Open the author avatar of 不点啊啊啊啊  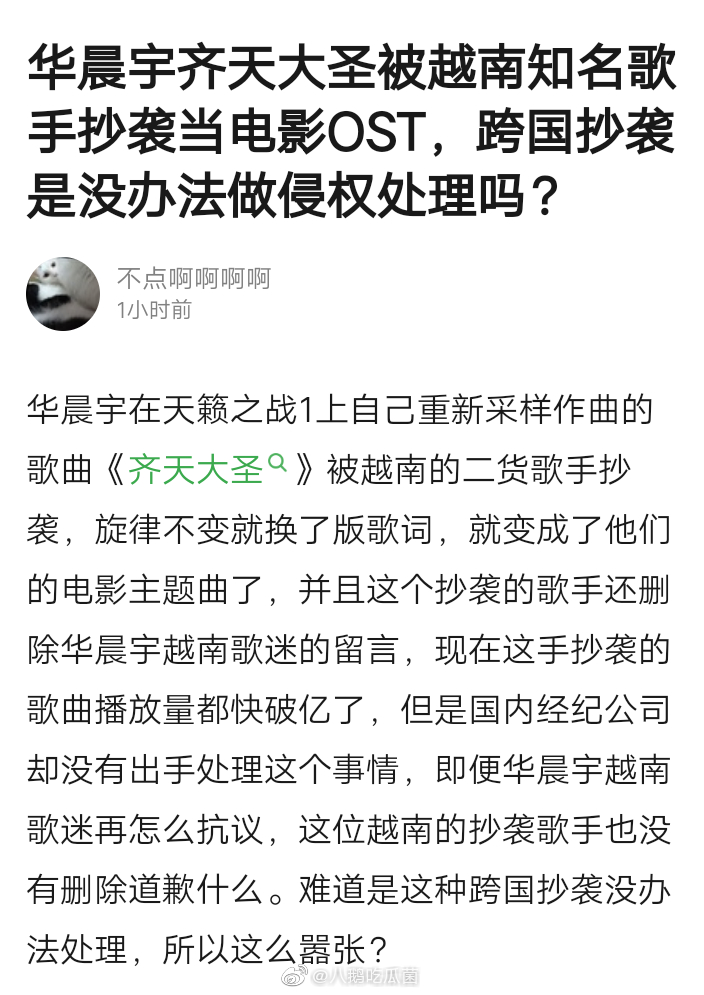point(63,294)
